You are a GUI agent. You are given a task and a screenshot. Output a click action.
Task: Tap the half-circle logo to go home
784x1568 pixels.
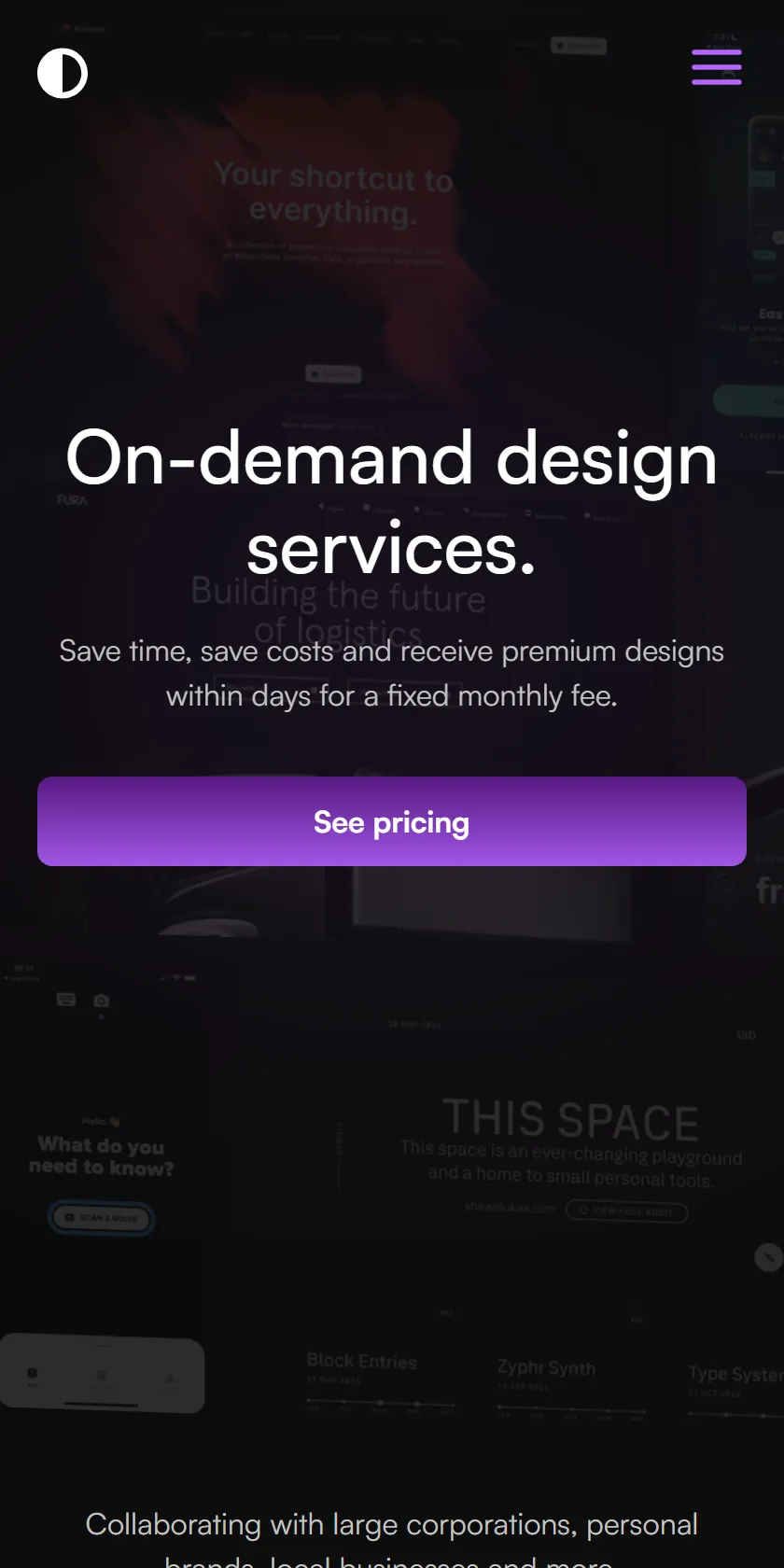click(x=63, y=73)
